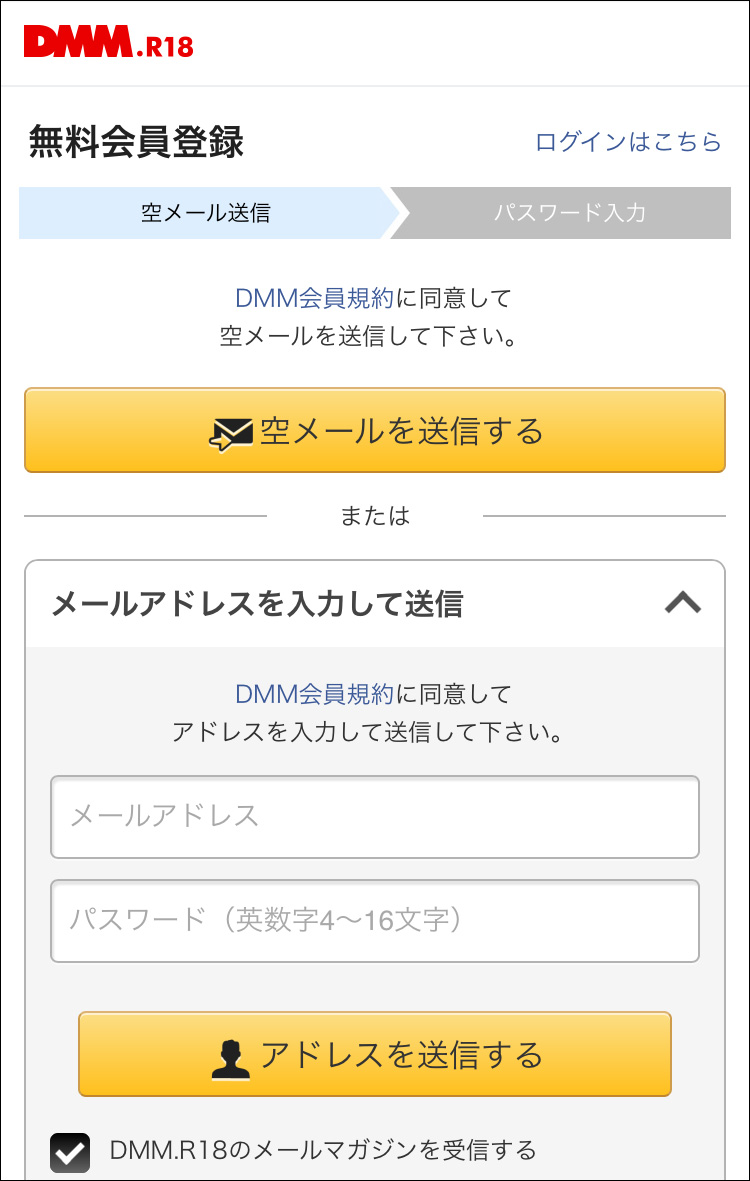Tap the アドレスを送信する button
This screenshot has width=750, height=1181.
pyautogui.click(x=375, y=1055)
